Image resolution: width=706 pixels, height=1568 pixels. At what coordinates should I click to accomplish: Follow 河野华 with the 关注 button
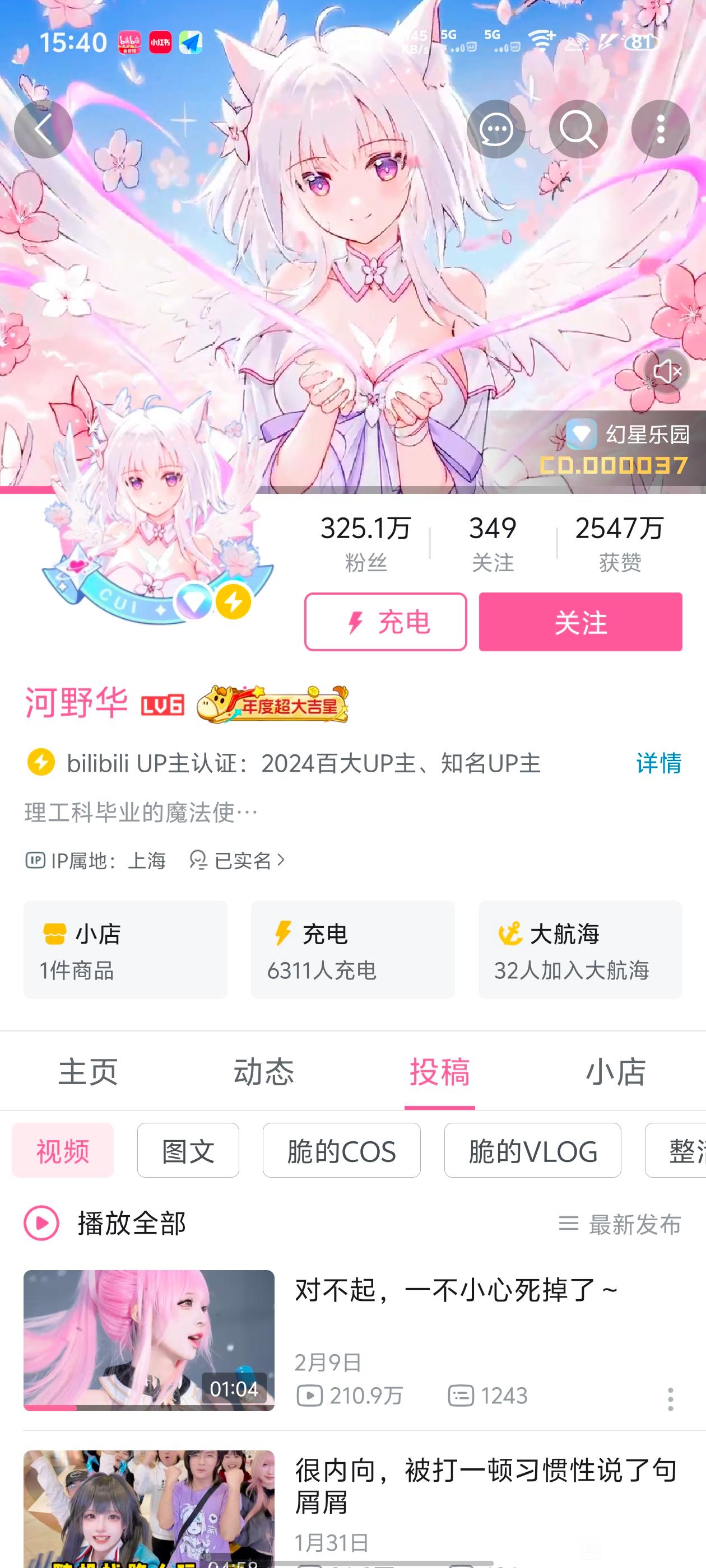(580, 622)
